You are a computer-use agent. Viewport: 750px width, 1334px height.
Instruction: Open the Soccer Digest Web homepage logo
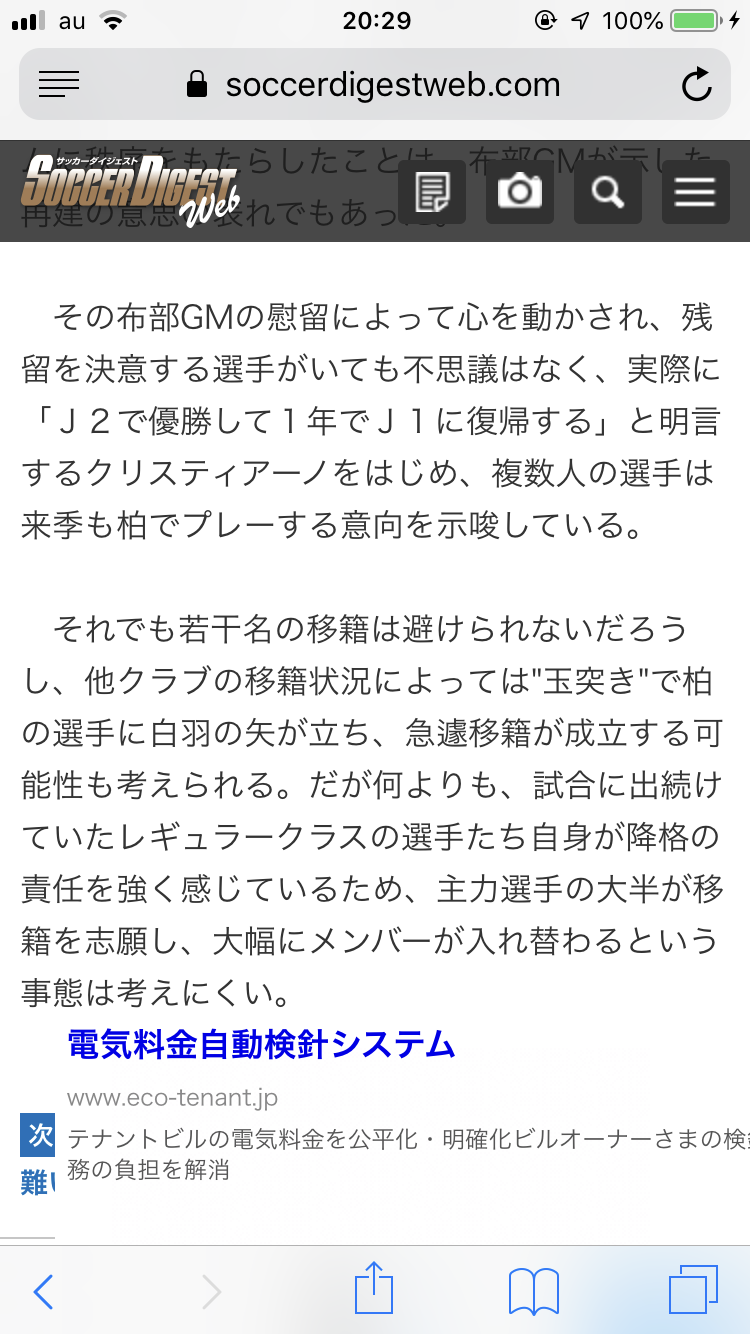(x=128, y=191)
